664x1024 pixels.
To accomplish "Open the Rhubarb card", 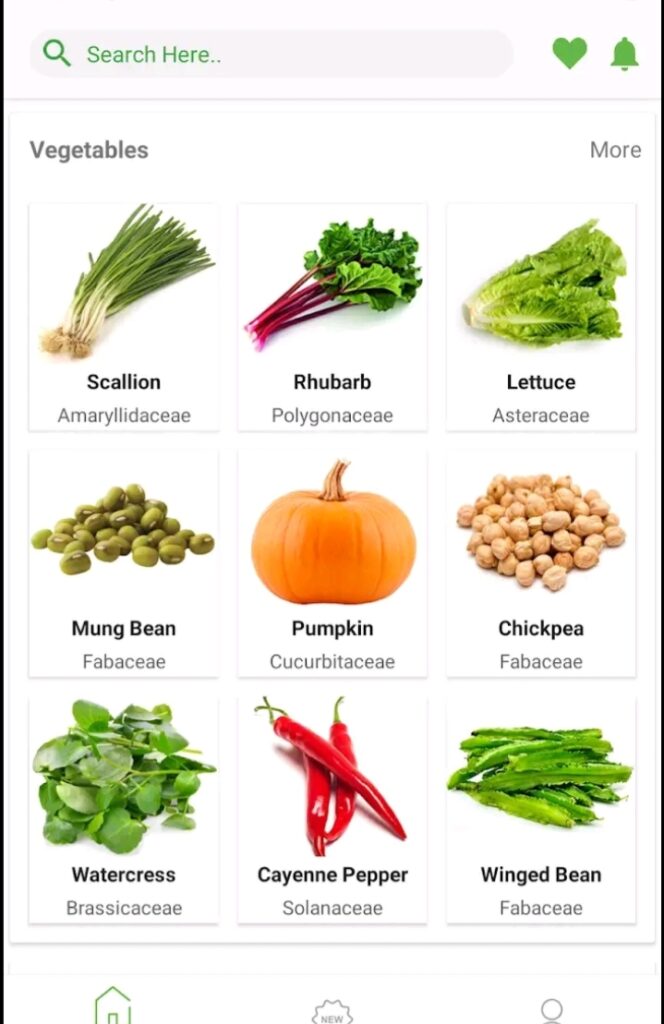I will tap(332, 317).
